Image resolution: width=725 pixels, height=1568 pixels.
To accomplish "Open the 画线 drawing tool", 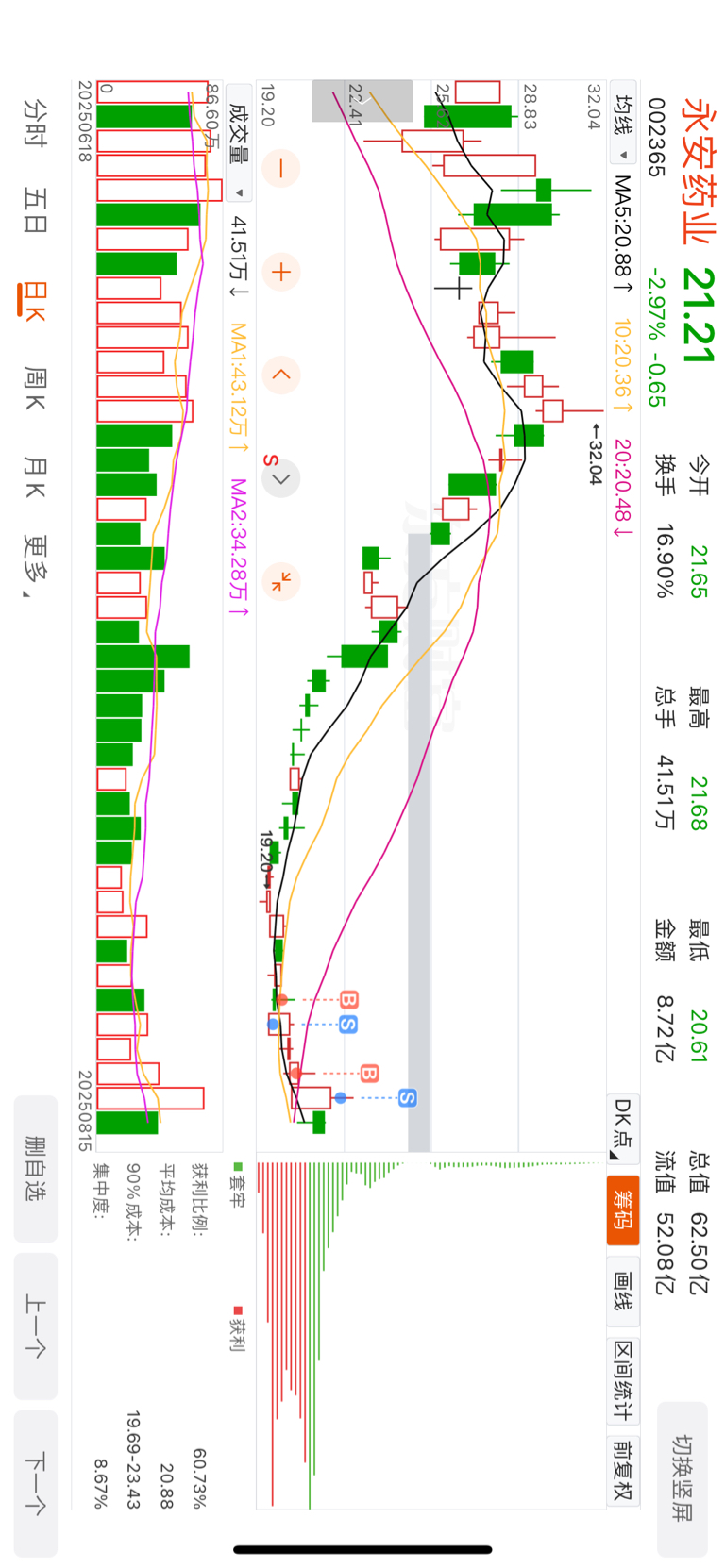I will click(623, 1291).
